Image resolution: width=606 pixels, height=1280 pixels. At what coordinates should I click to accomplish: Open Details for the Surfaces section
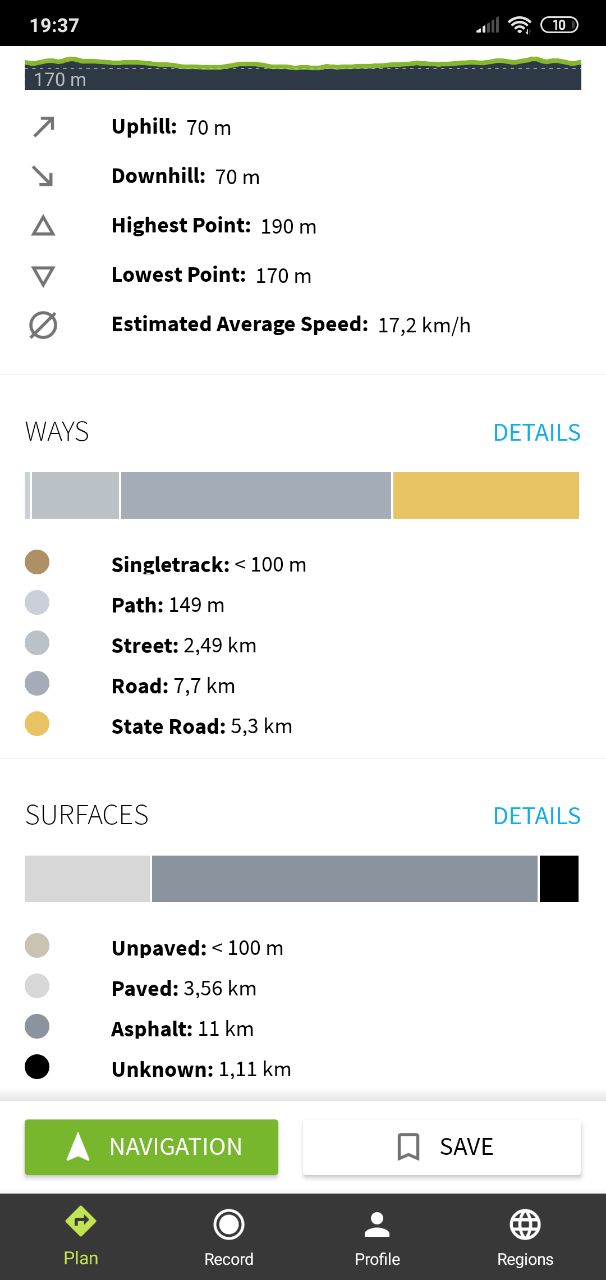(x=536, y=815)
